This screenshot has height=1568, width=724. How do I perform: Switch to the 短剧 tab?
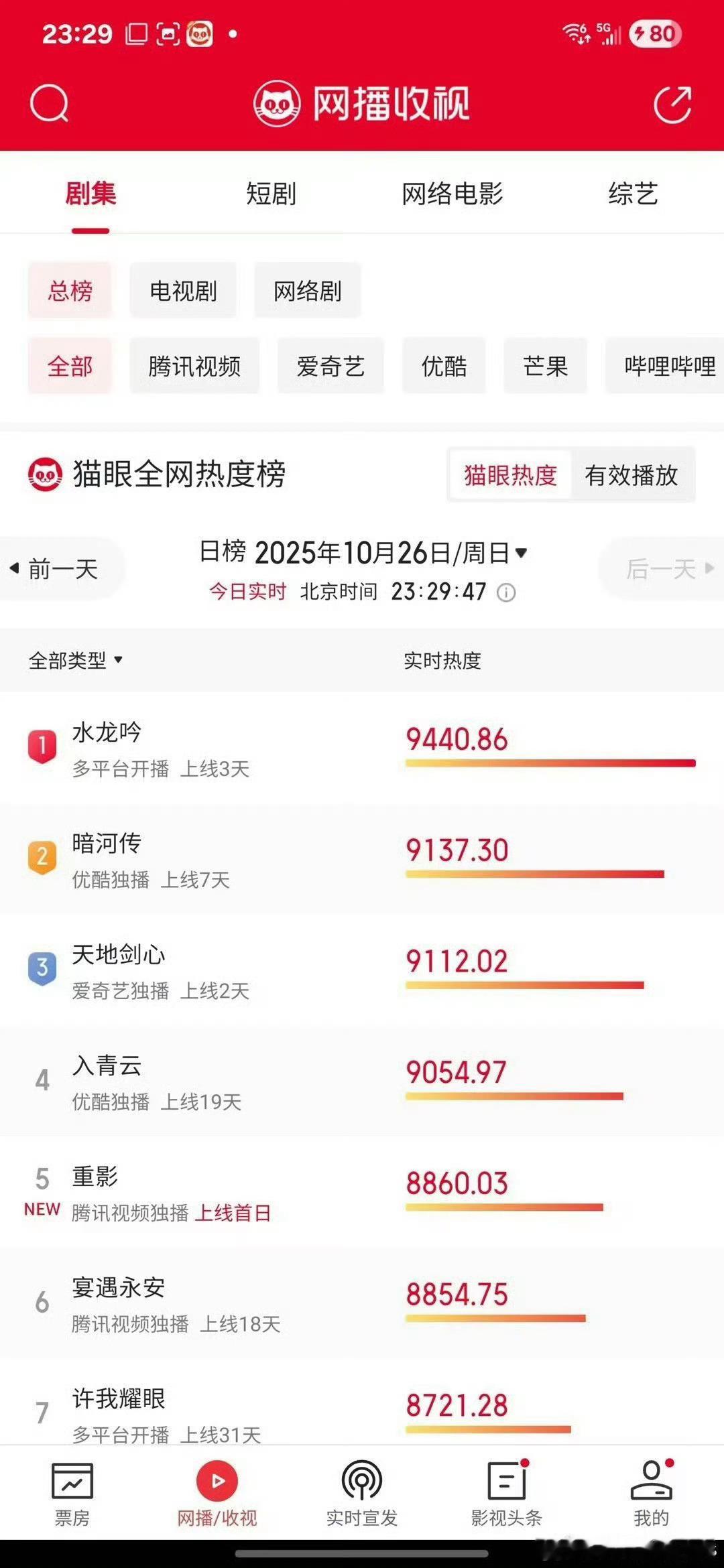click(x=271, y=194)
